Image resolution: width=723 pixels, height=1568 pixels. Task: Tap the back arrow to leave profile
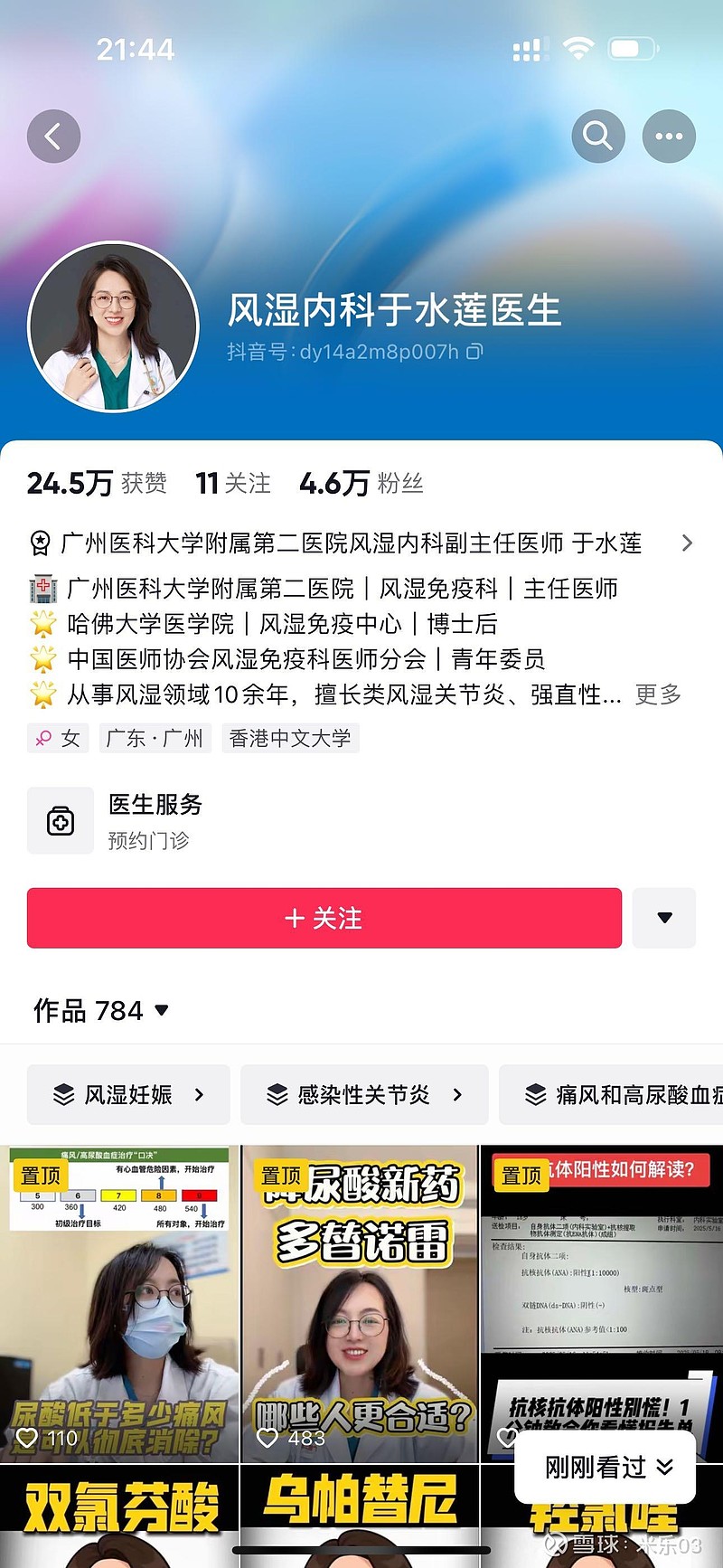click(x=53, y=136)
